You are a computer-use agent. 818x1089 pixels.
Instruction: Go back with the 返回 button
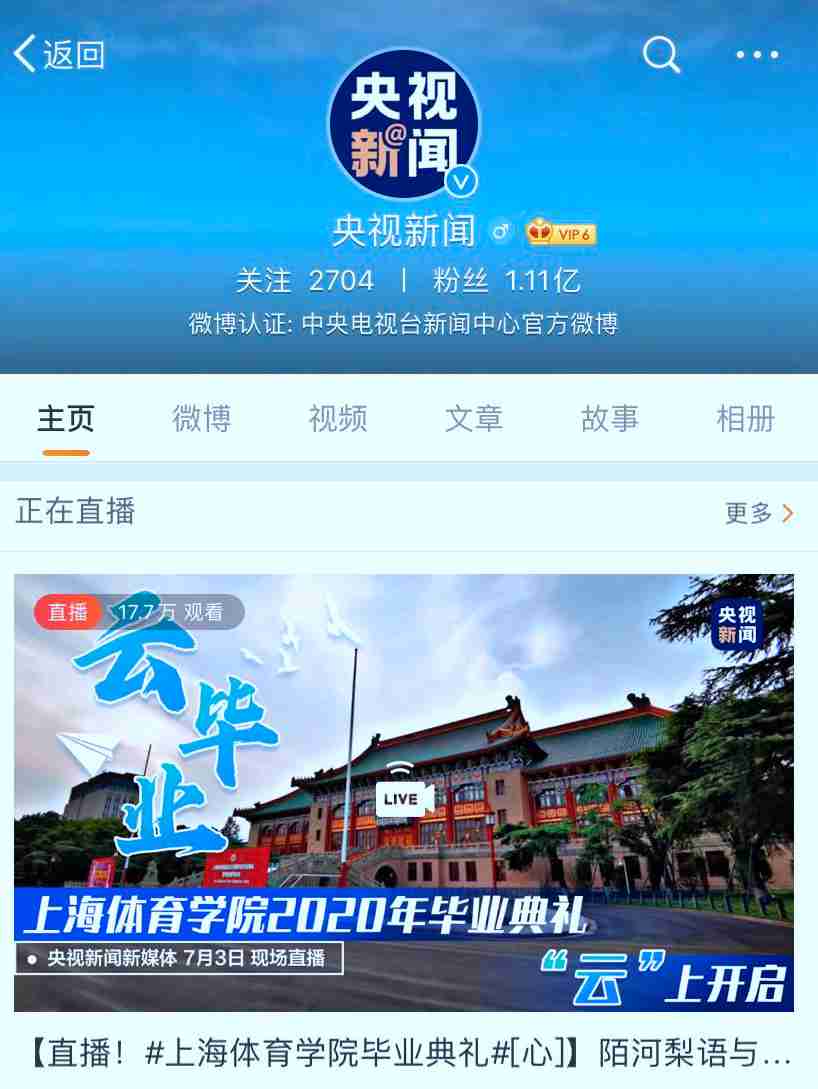coord(60,55)
